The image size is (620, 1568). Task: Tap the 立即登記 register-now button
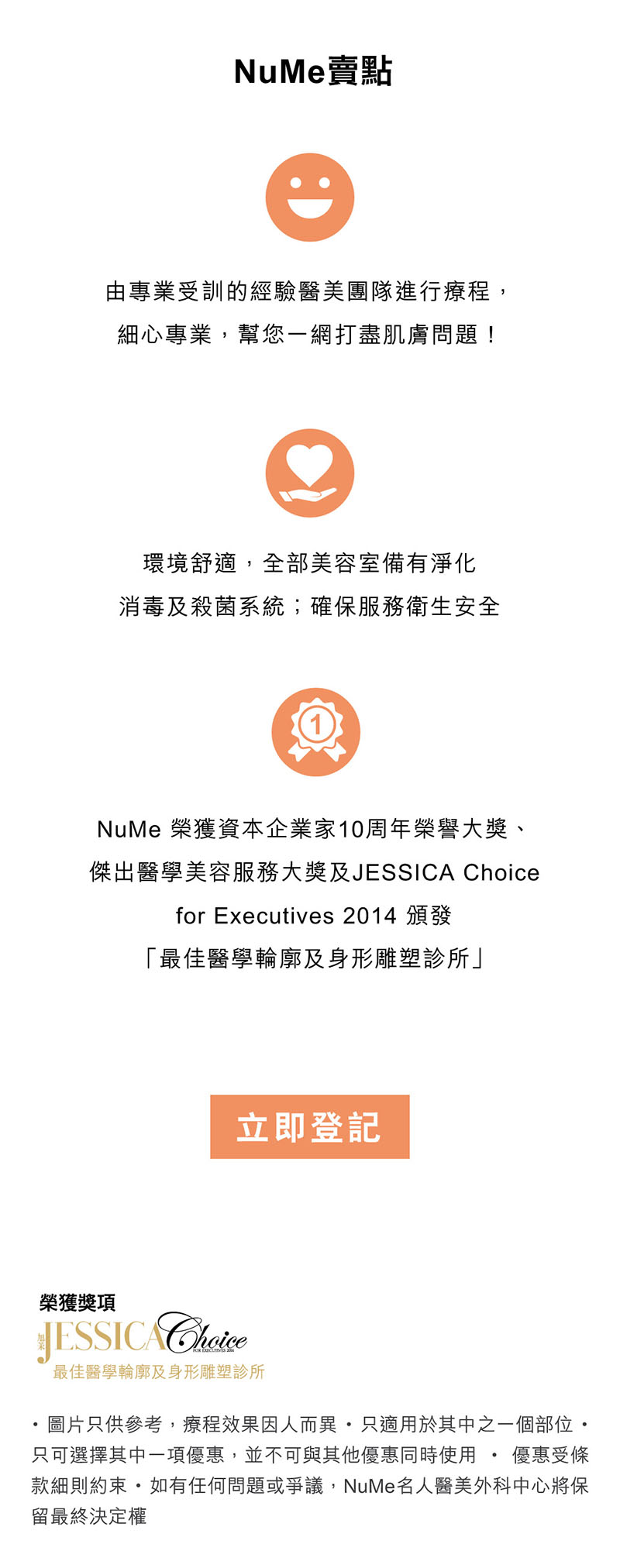(309, 1126)
